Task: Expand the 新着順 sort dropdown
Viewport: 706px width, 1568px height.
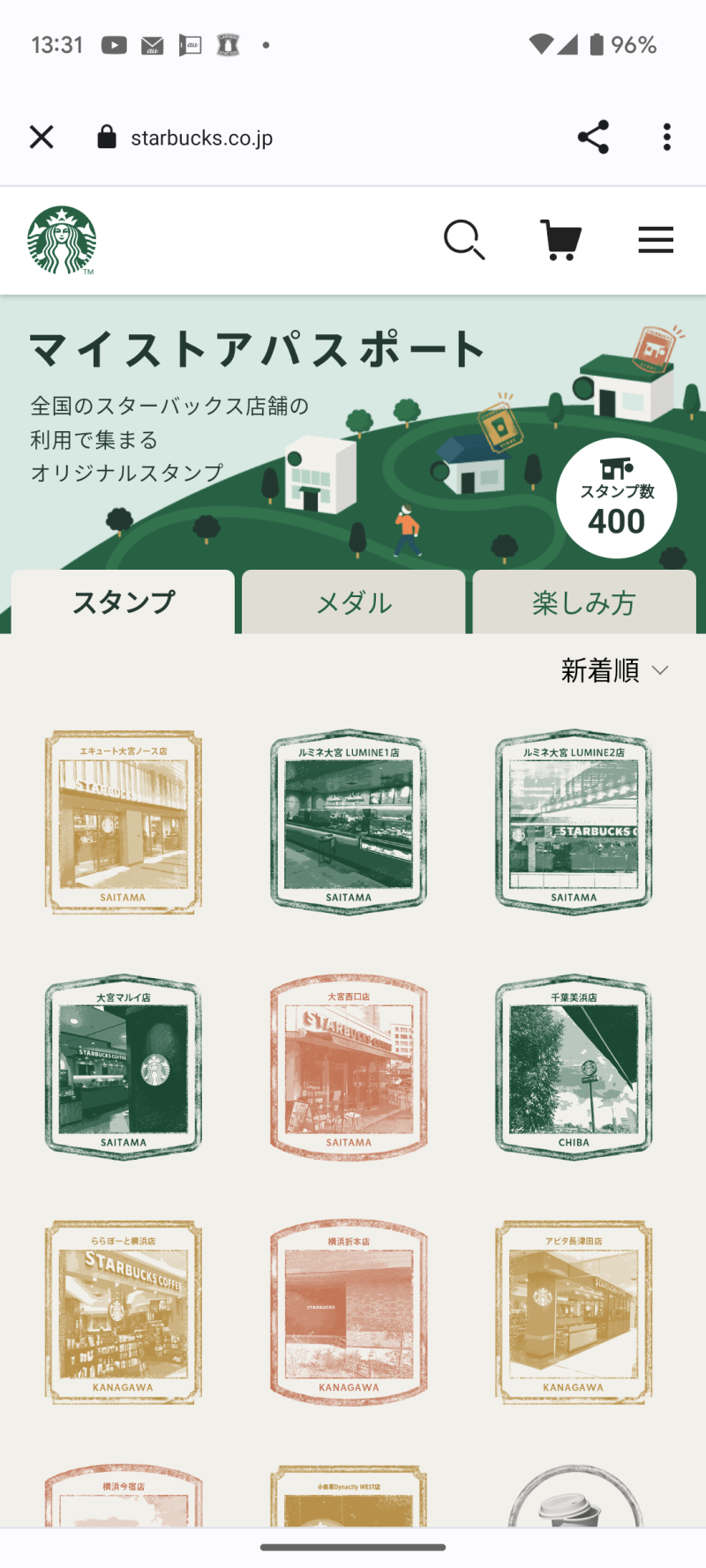Action: (615, 670)
